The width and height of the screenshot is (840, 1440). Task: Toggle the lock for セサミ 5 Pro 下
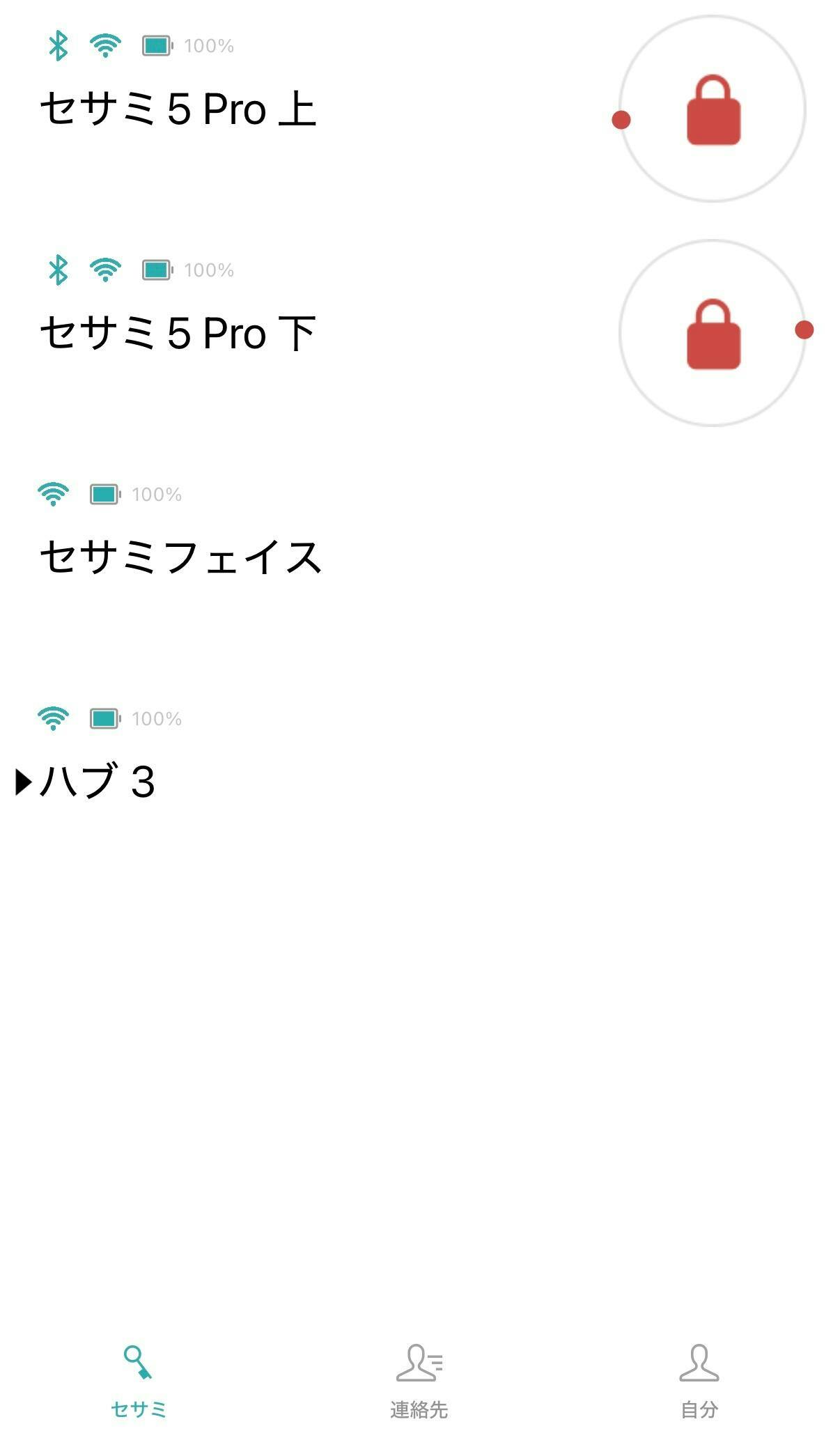tap(713, 334)
